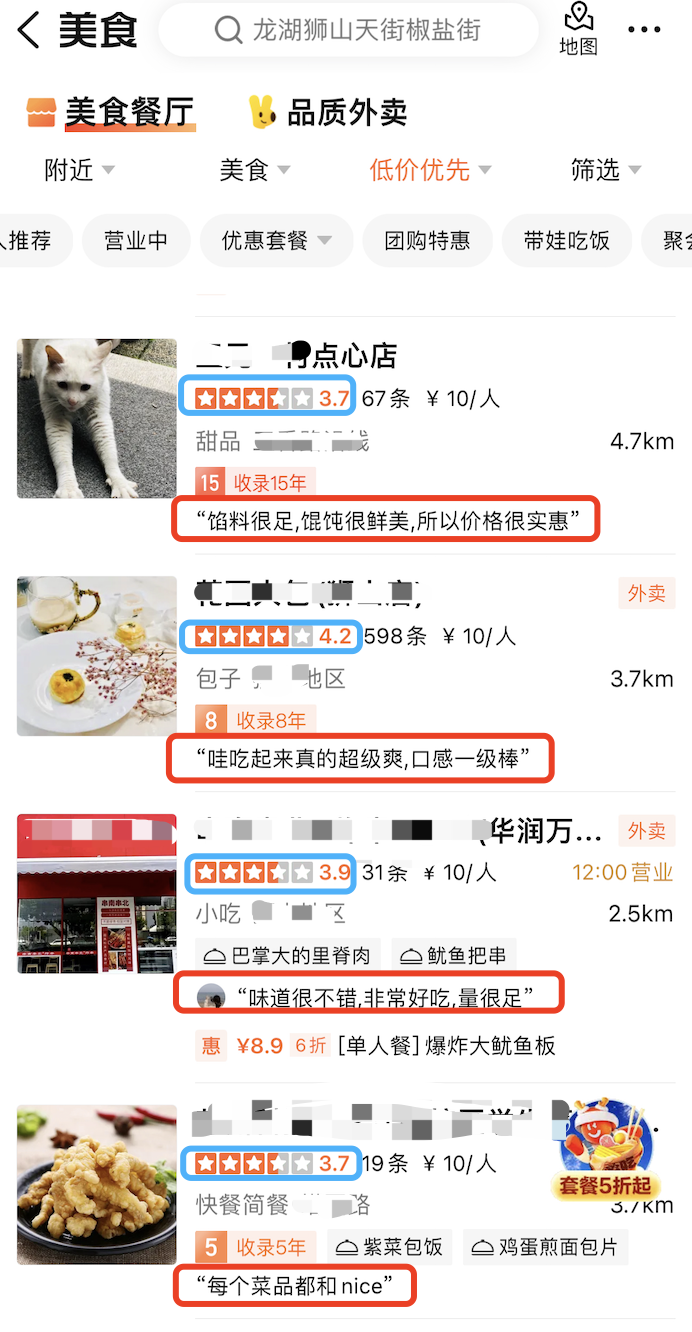Open the 地图 map view

(578, 29)
